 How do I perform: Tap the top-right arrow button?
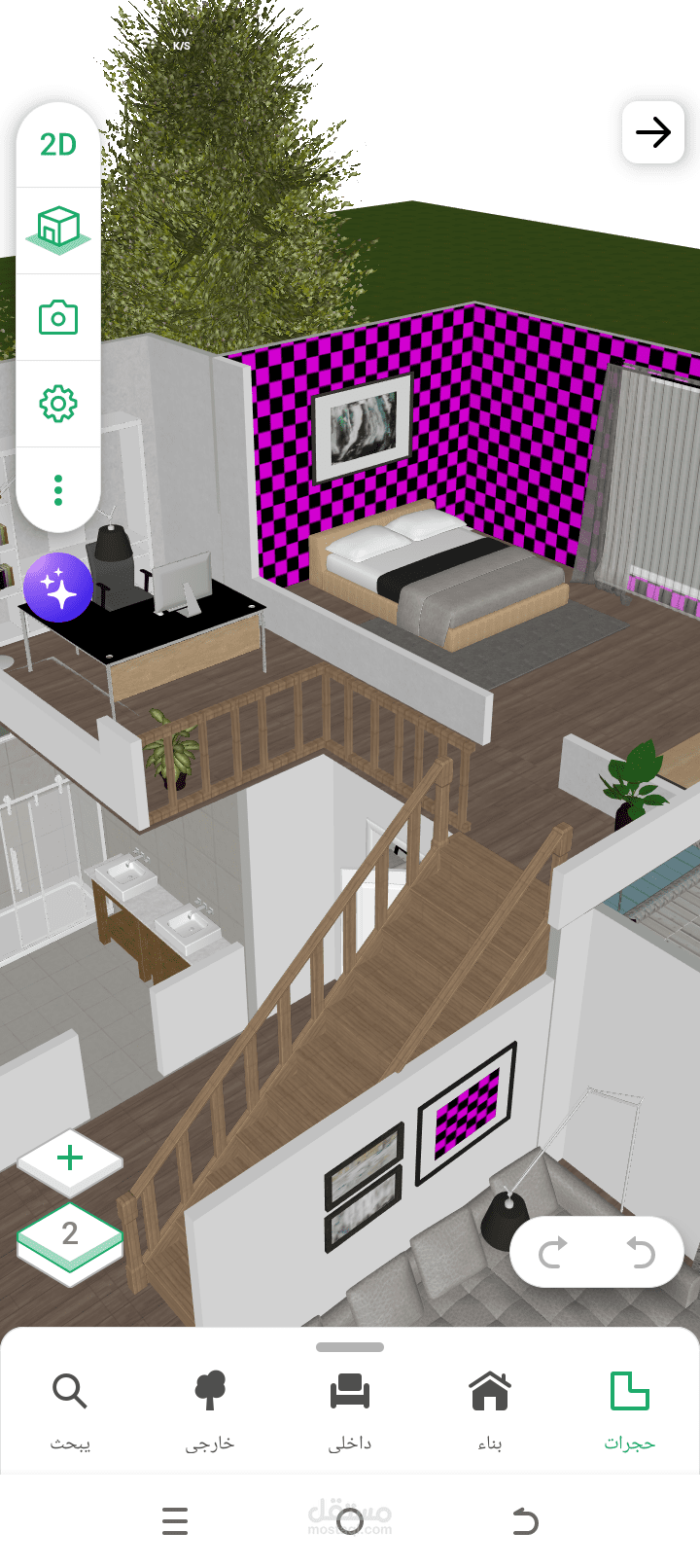tap(653, 131)
